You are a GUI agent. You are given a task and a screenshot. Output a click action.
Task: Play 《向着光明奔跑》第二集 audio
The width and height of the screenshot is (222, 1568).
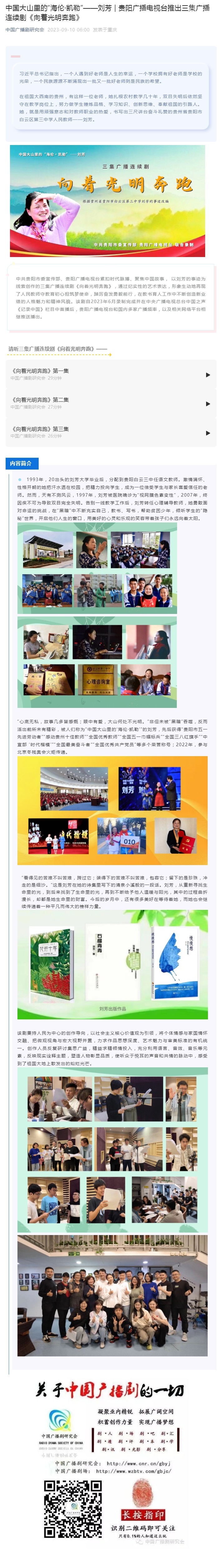point(207,404)
